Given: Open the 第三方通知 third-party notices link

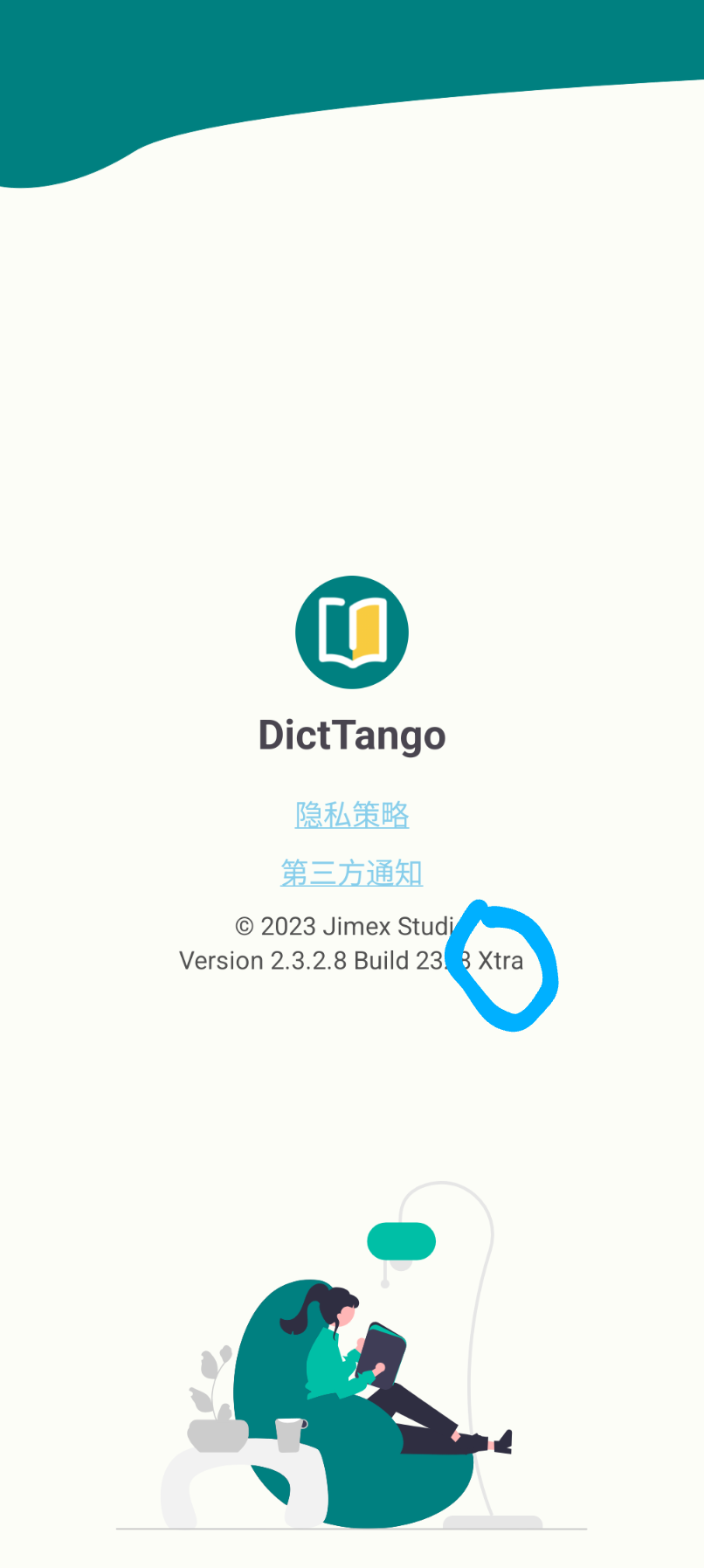Looking at the screenshot, I should tap(352, 873).
